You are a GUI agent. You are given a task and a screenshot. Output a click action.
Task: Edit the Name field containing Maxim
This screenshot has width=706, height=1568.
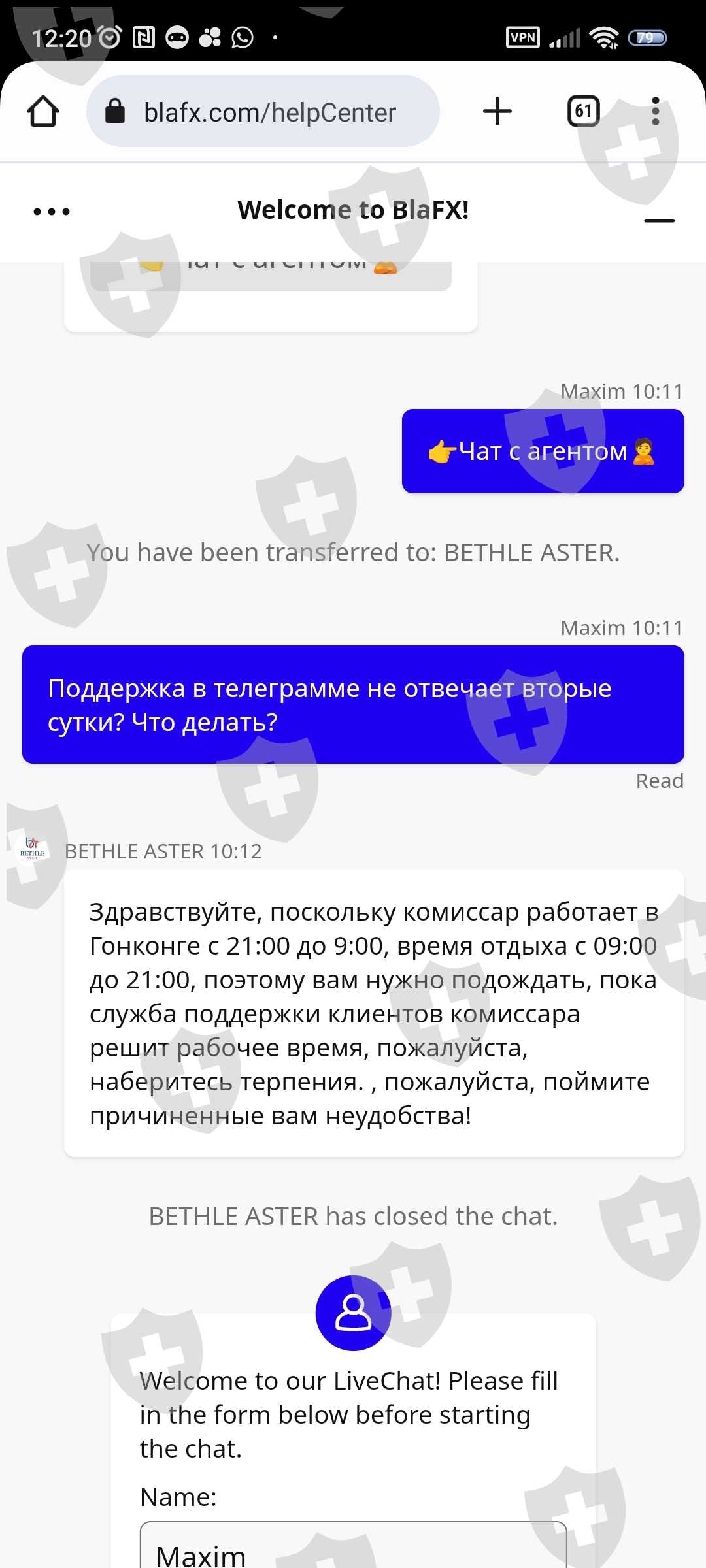click(353, 1546)
